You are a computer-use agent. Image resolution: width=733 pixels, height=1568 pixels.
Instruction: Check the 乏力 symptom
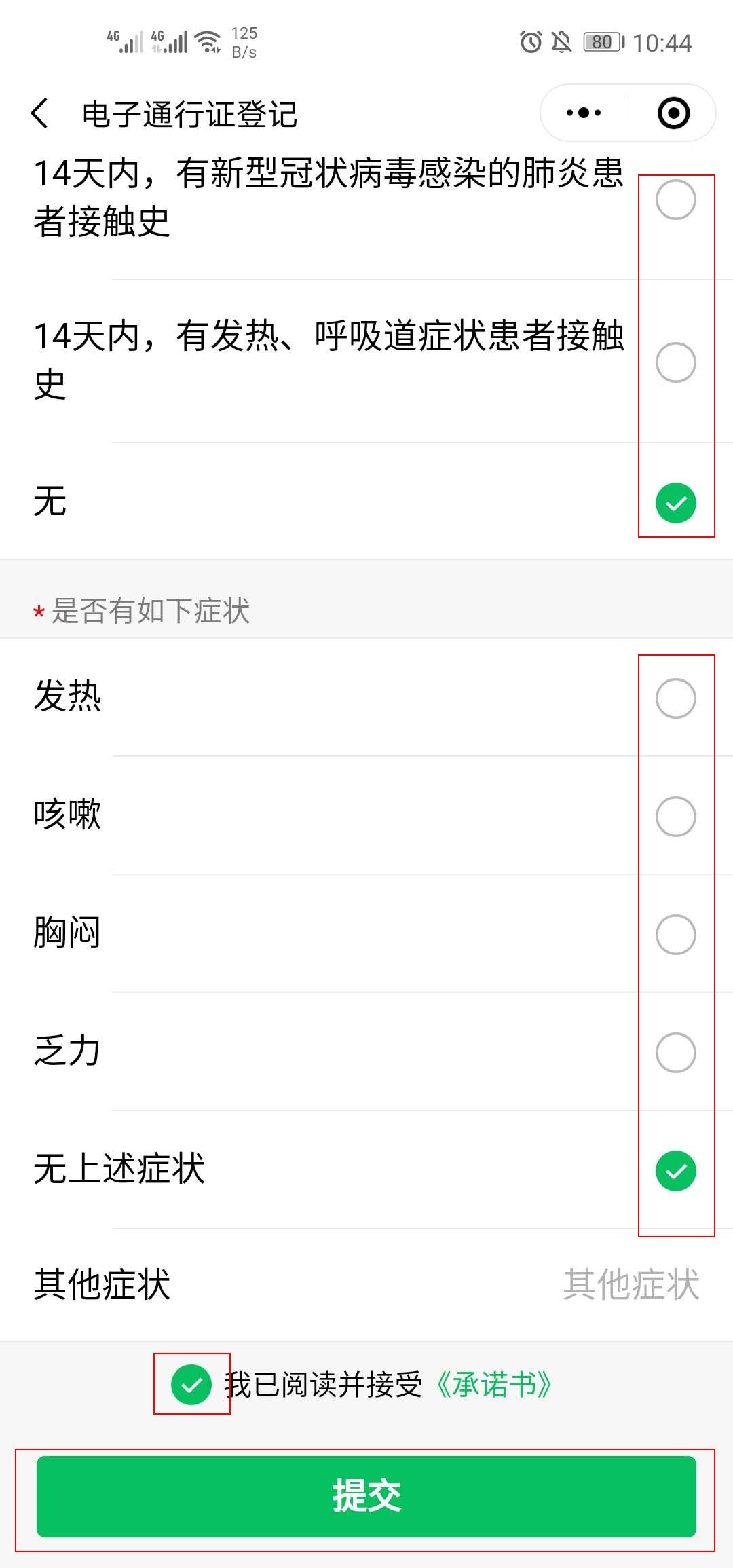[x=675, y=1052]
